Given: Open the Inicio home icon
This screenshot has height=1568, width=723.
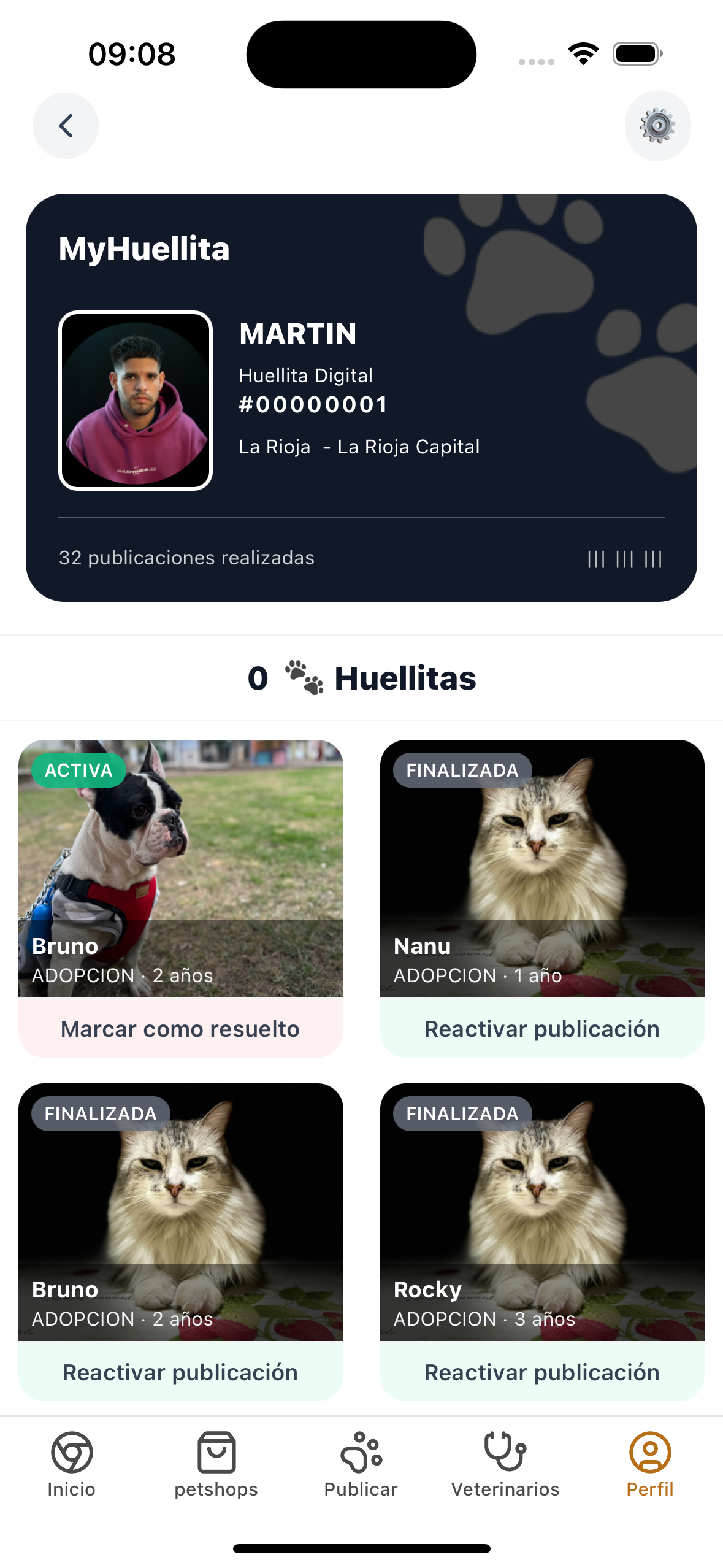Looking at the screenshot, I should coord(70,1453).
